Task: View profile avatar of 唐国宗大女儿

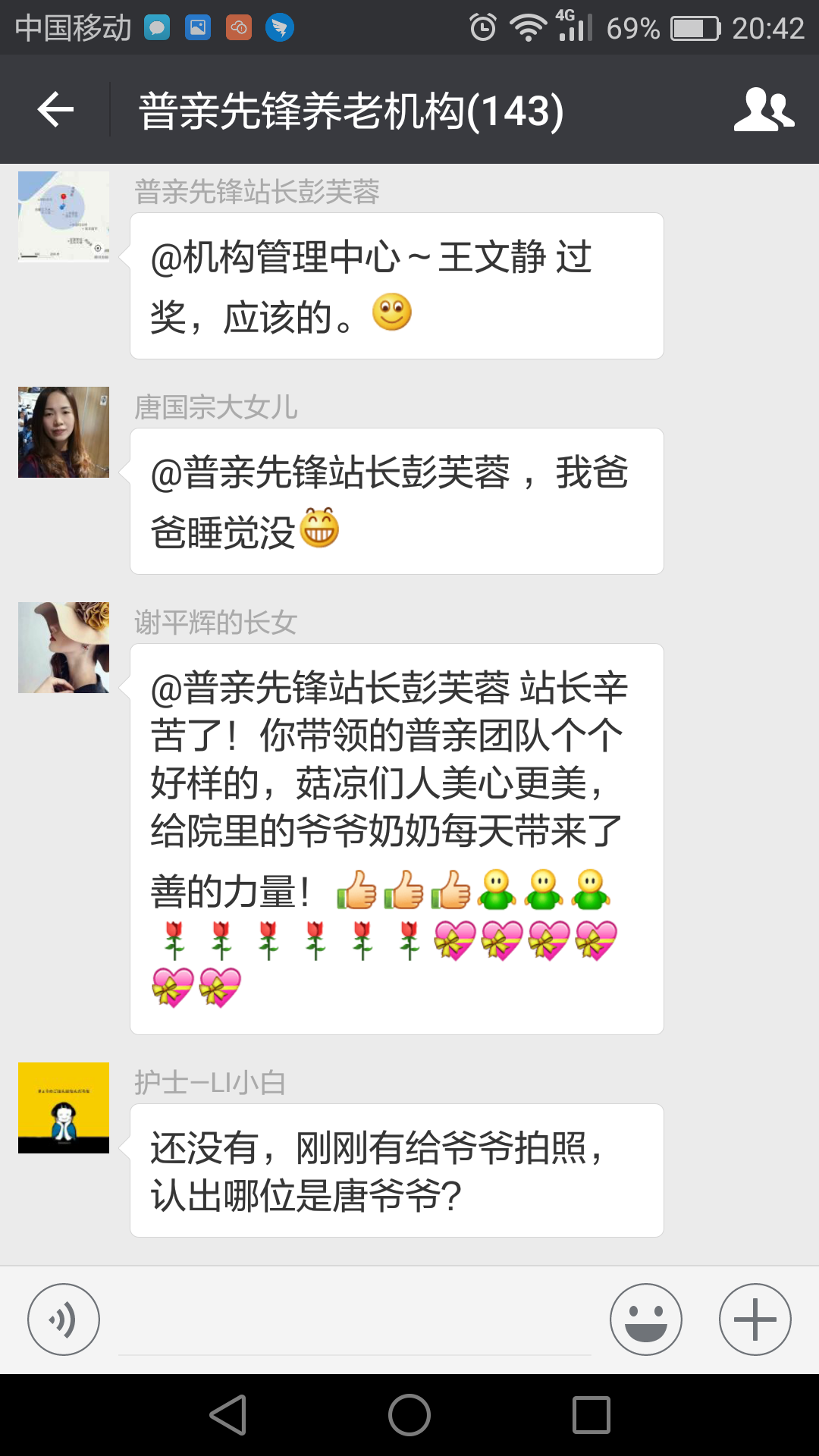Action: pyautogui.click(x=64, y=432)
